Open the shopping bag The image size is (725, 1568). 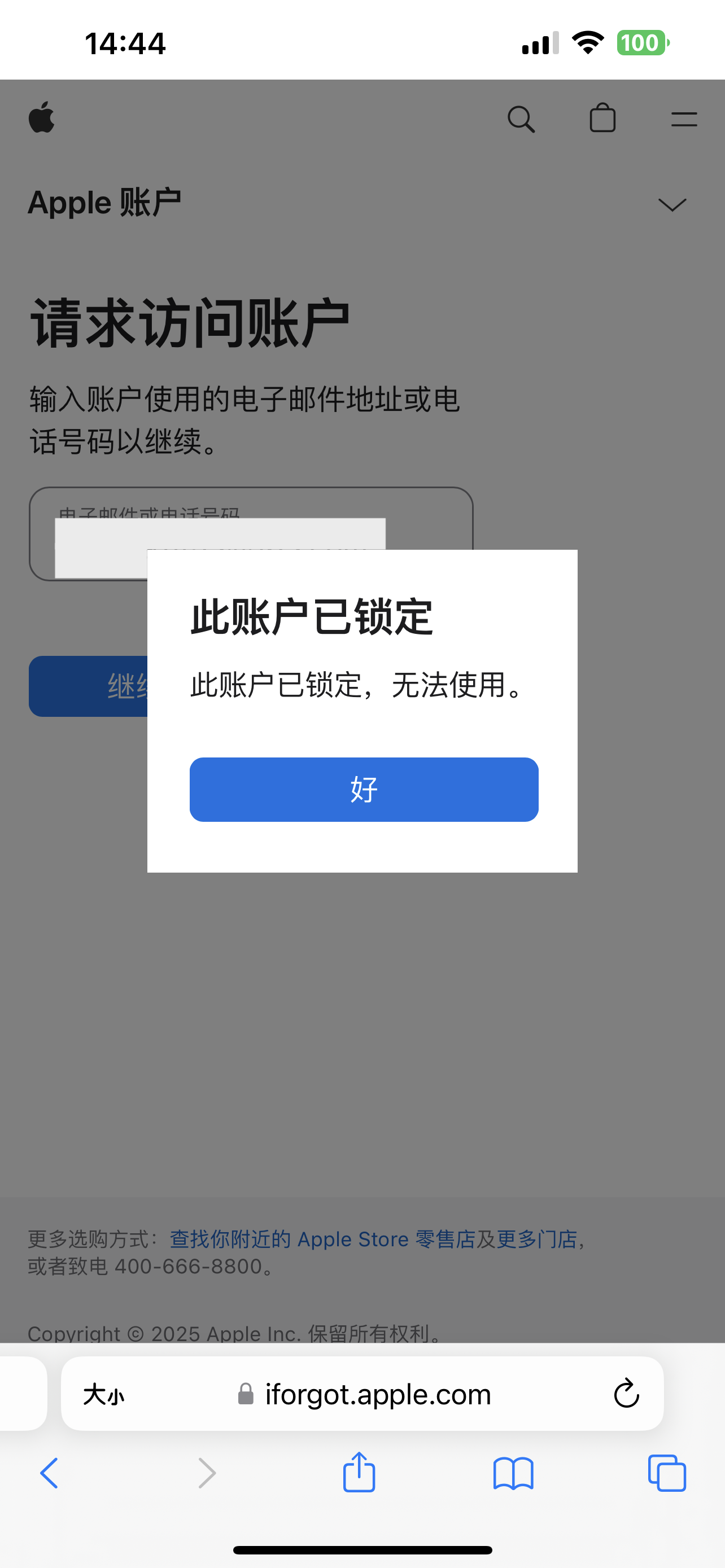[x=602, y=118]
